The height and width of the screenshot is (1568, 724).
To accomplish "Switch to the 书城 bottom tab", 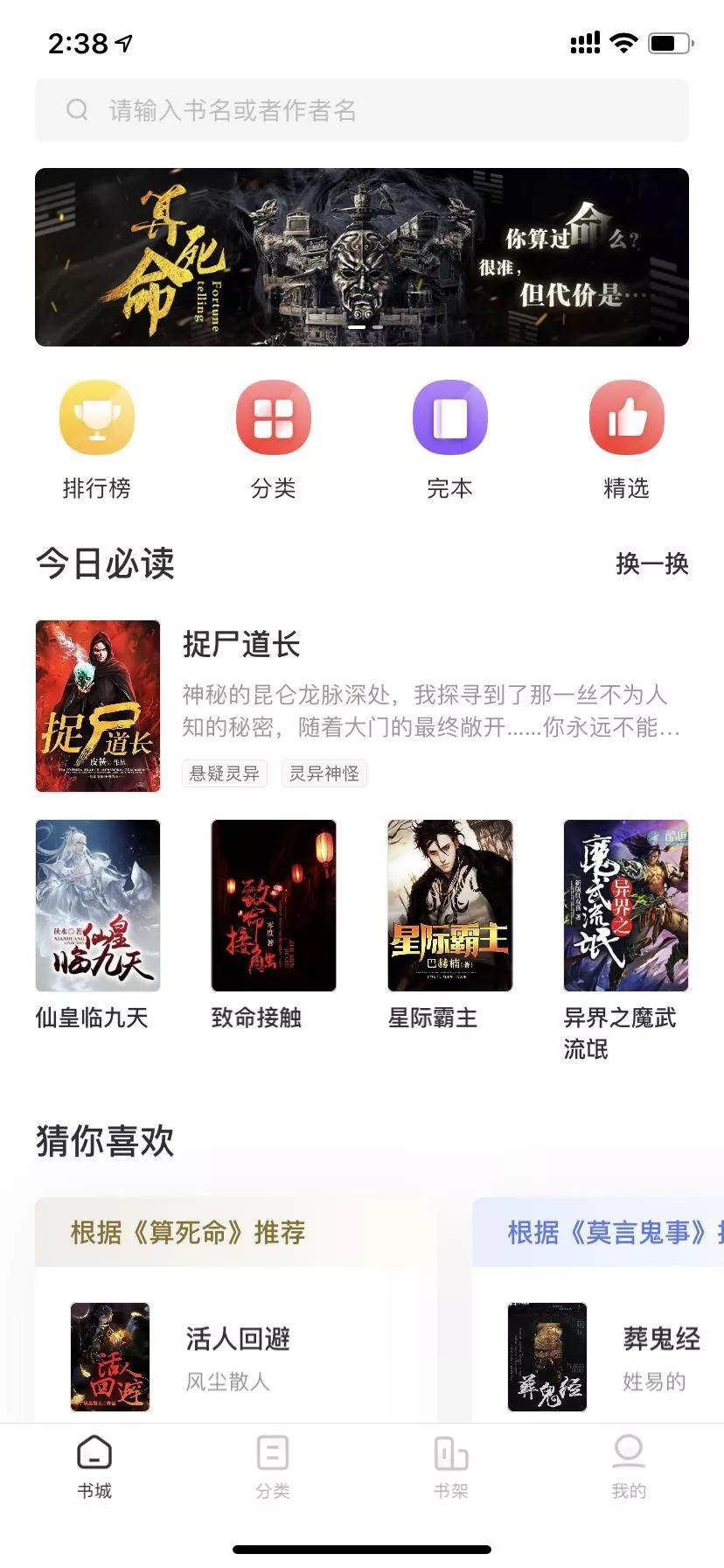I will [94, 1466].
